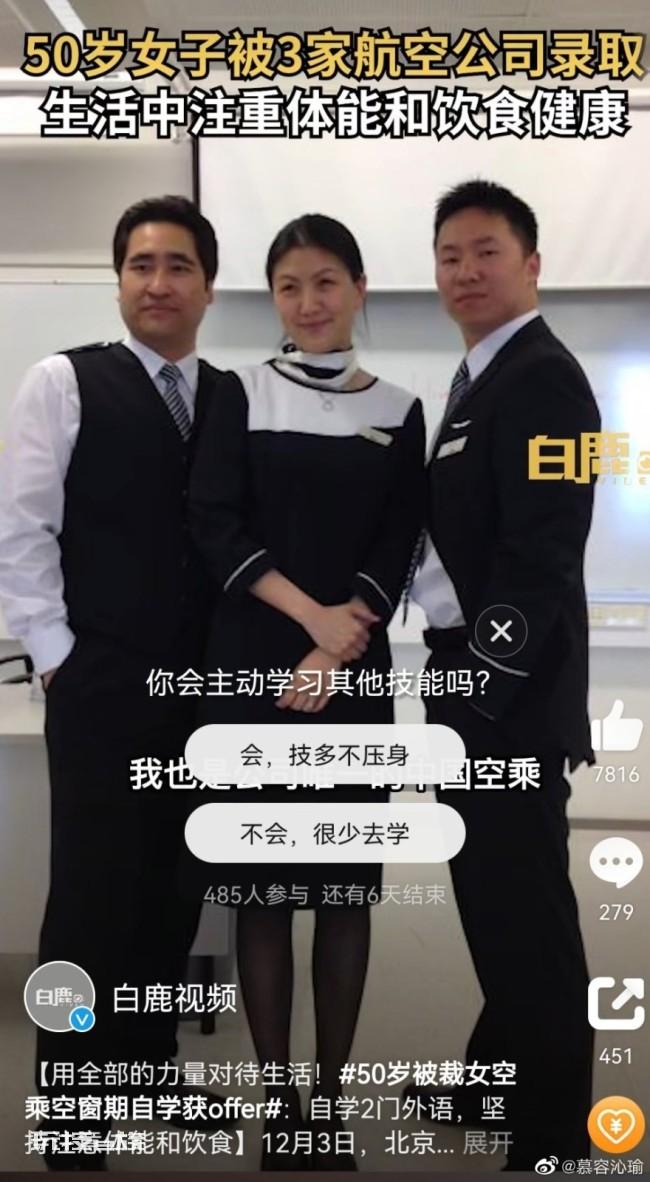Tap the orange heart reward icon

(x=616, y=1125)
